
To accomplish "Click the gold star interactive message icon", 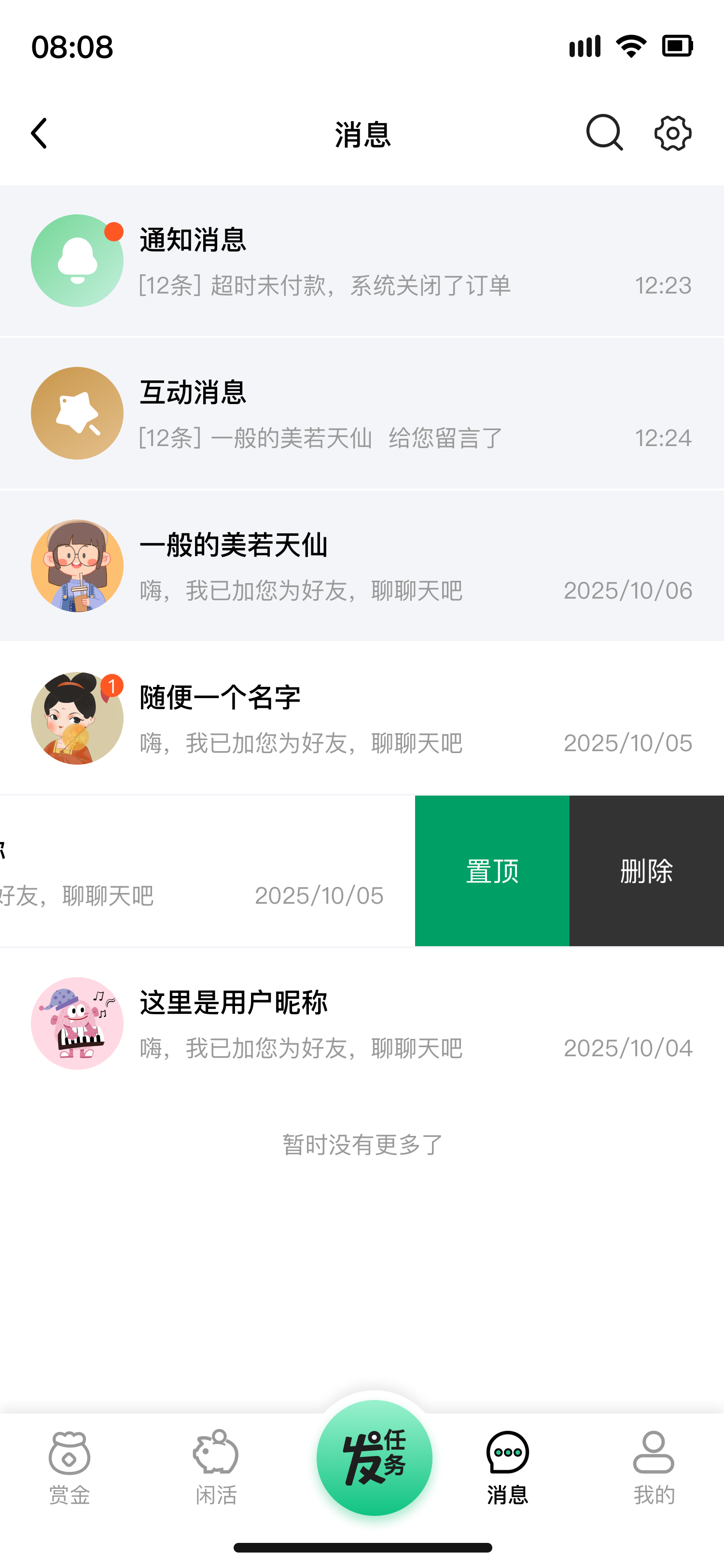I will [x=77, y=413].
